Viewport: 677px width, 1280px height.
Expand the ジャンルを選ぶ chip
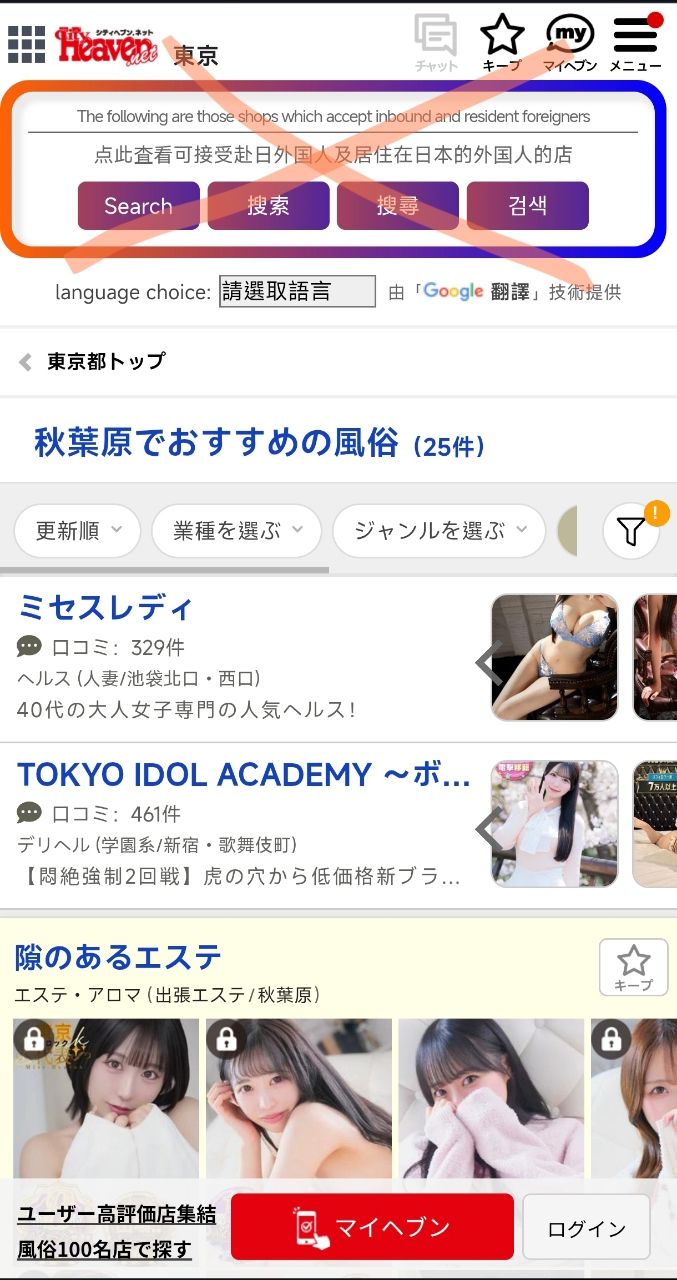(x=438, y=531)
